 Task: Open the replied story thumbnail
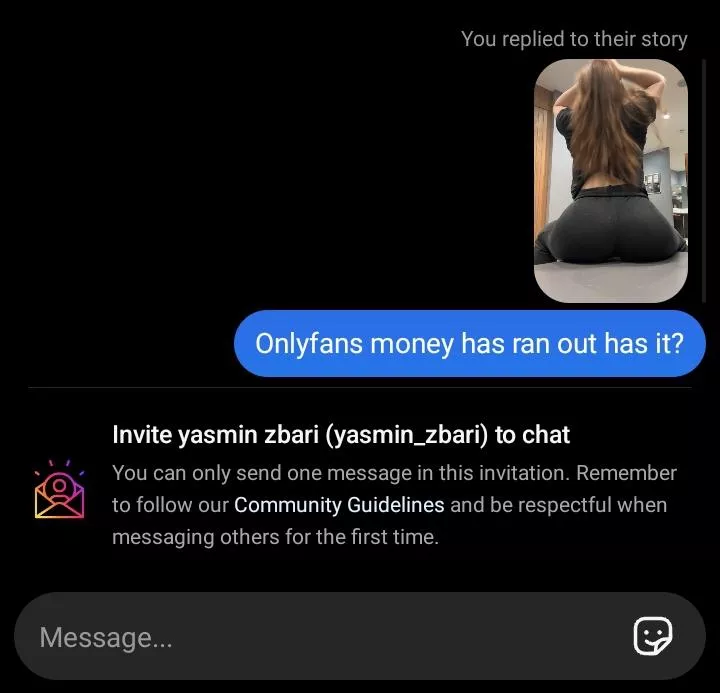(x=611, y=181)
